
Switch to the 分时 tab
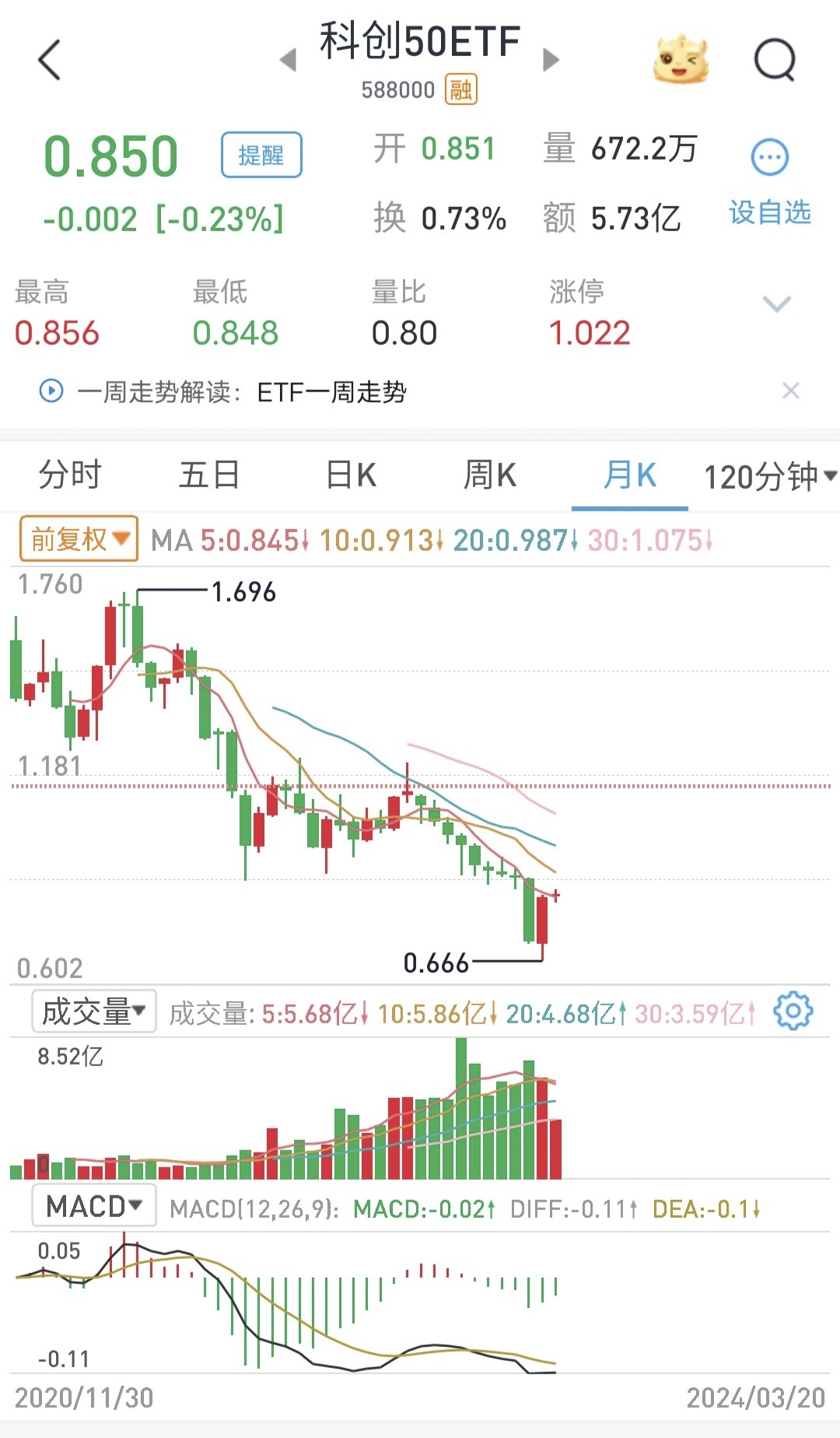(x=67, y=475)
